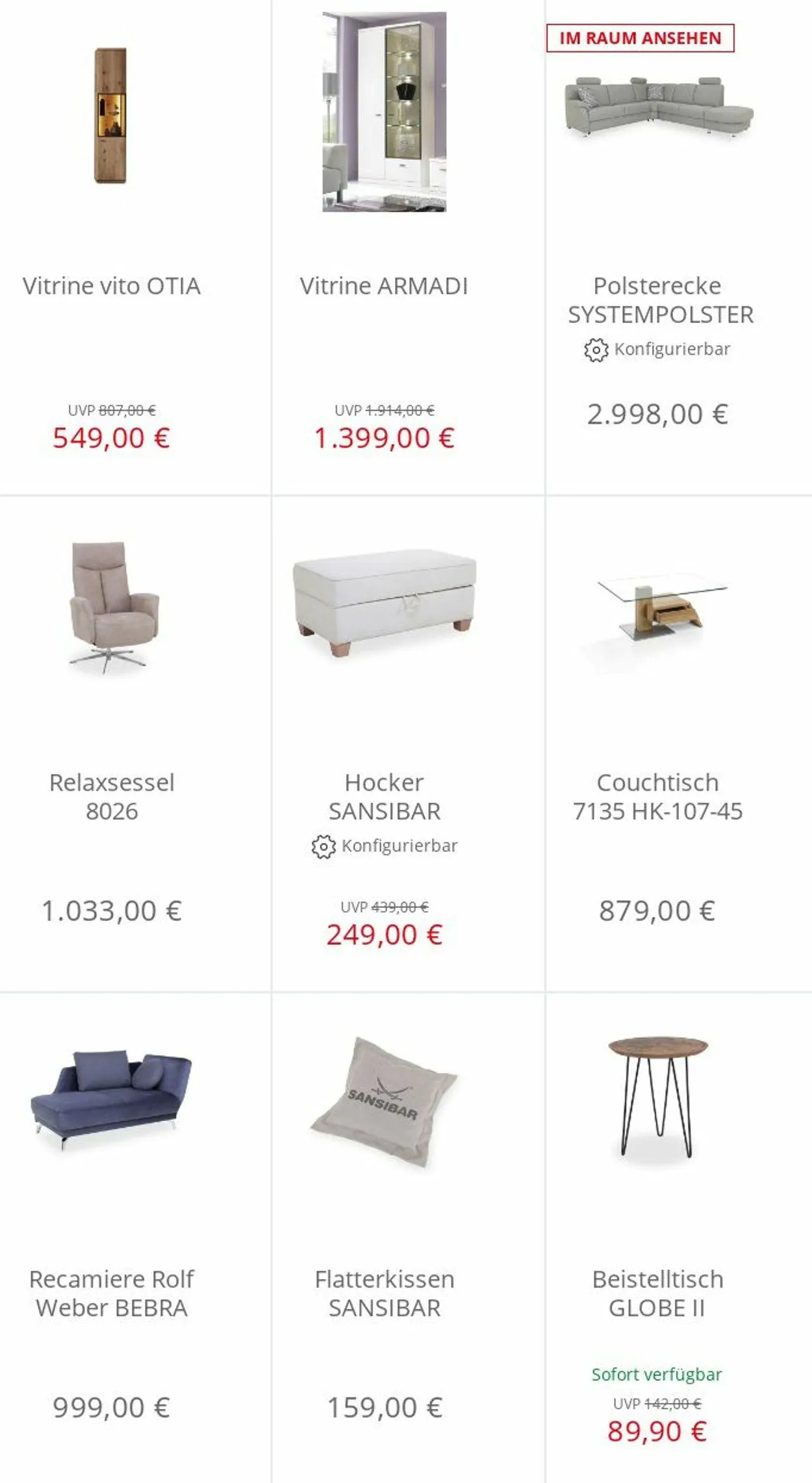The width and height of the screenshot is (812, 1483).
Task: Tap the IM RAUM ANSEHEN badge
Action: pyautogui.click(x=640, y=38)
